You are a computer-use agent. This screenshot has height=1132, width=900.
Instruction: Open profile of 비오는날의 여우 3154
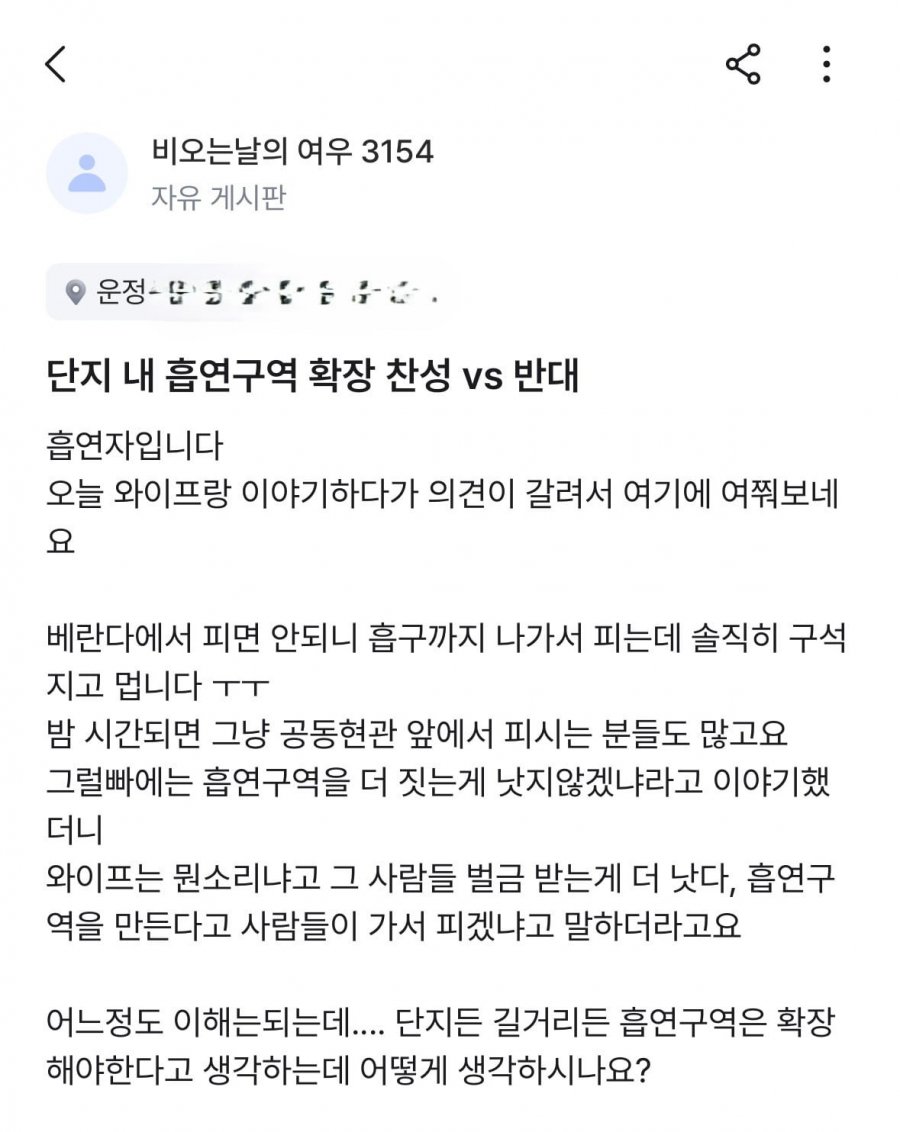pos(87,173)
